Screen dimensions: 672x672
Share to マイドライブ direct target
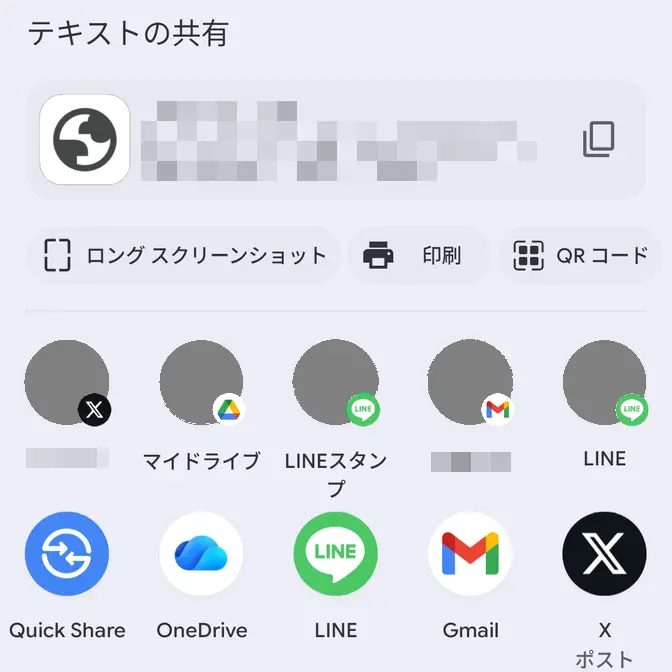pyautogui.click(x=201, y=383)
